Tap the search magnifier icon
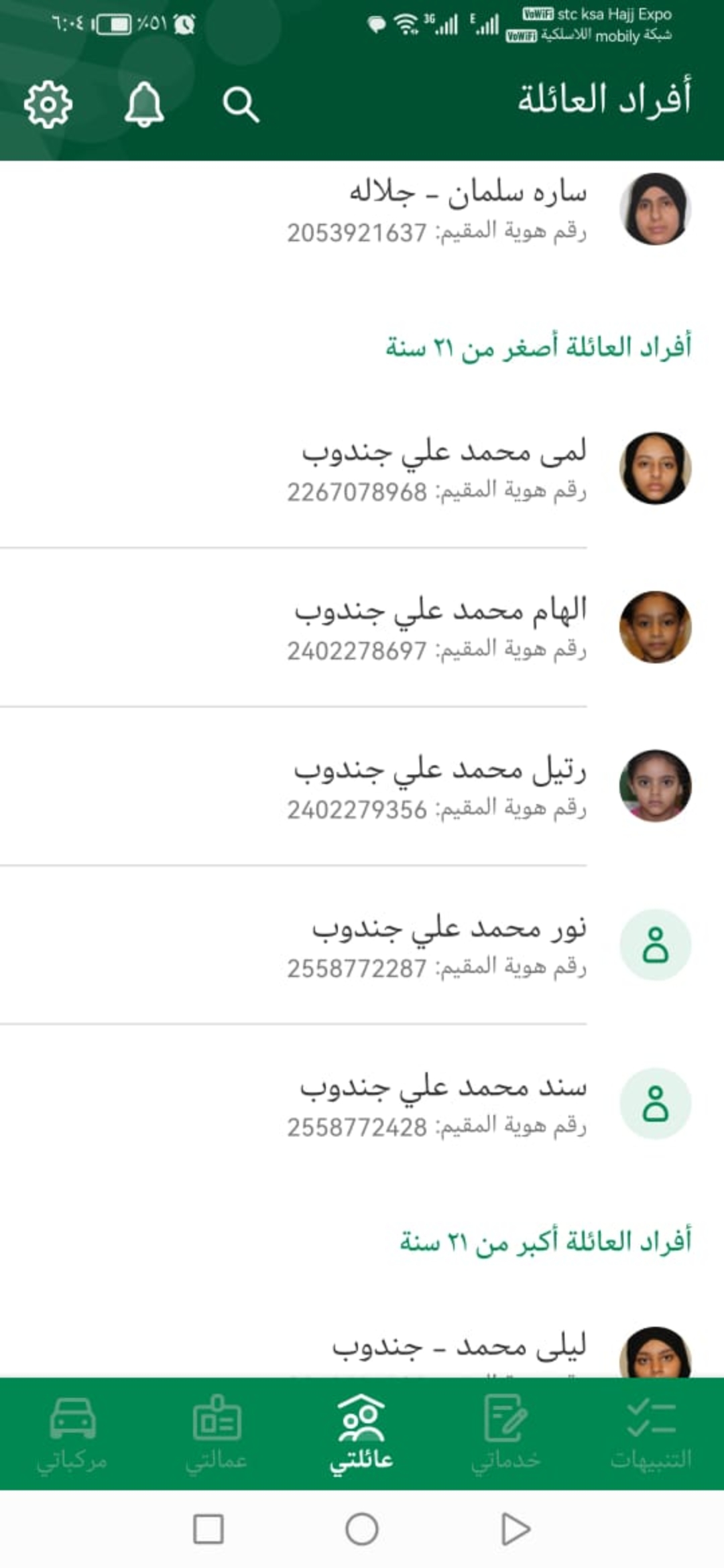Viewport: 724px width, 1568px height. pos(241,105)
